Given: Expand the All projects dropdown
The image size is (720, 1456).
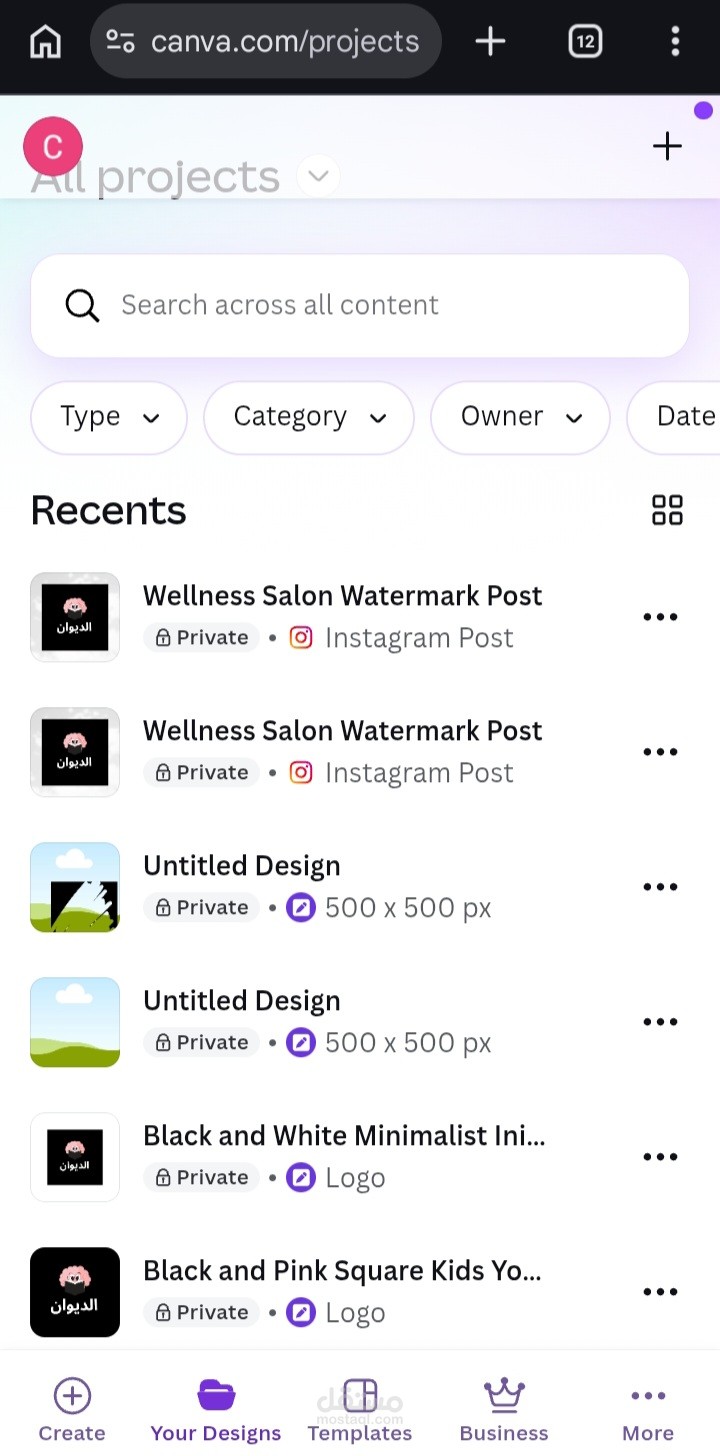Looking at the screenshot, I should click(318, 177).
